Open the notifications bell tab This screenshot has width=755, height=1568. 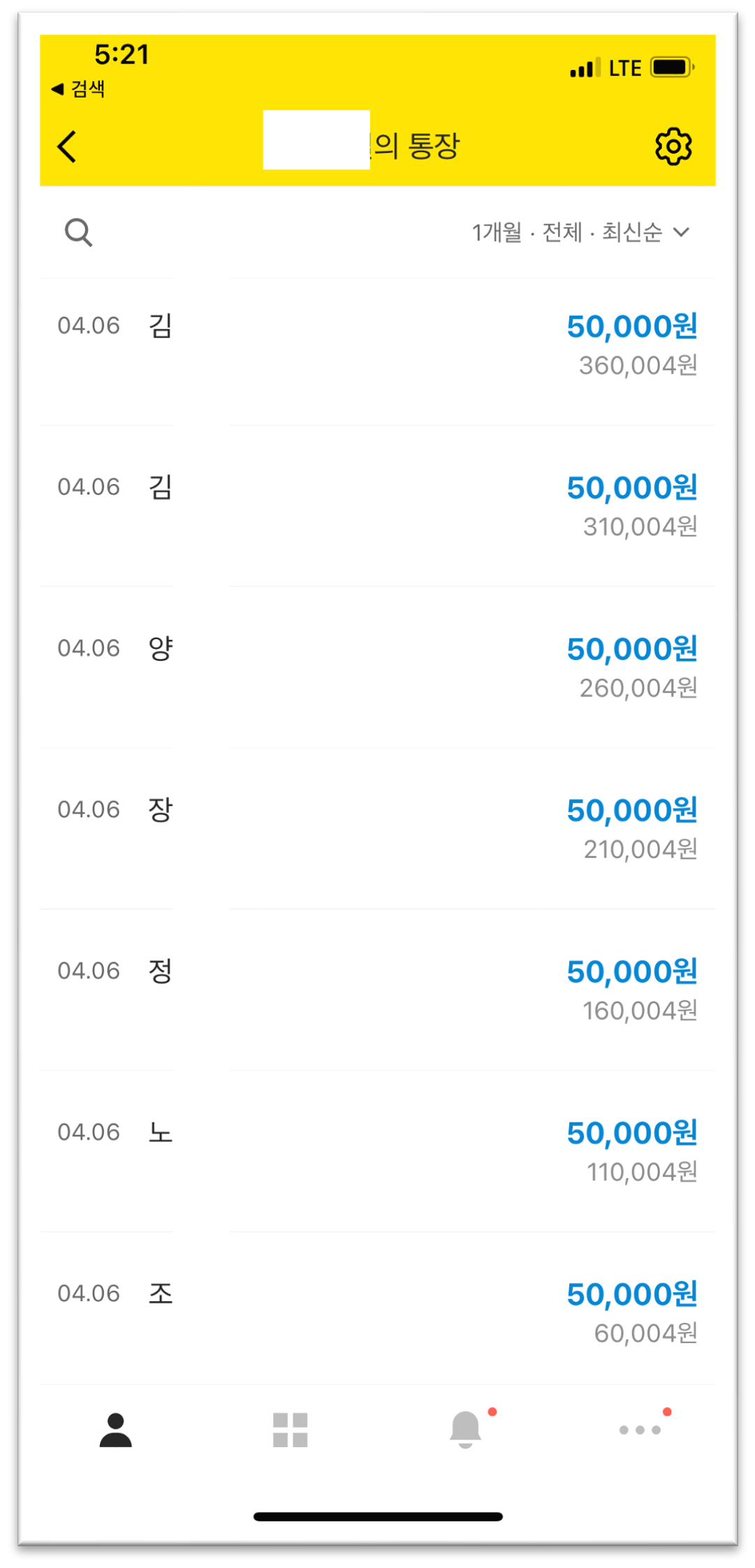(465, 1430)
